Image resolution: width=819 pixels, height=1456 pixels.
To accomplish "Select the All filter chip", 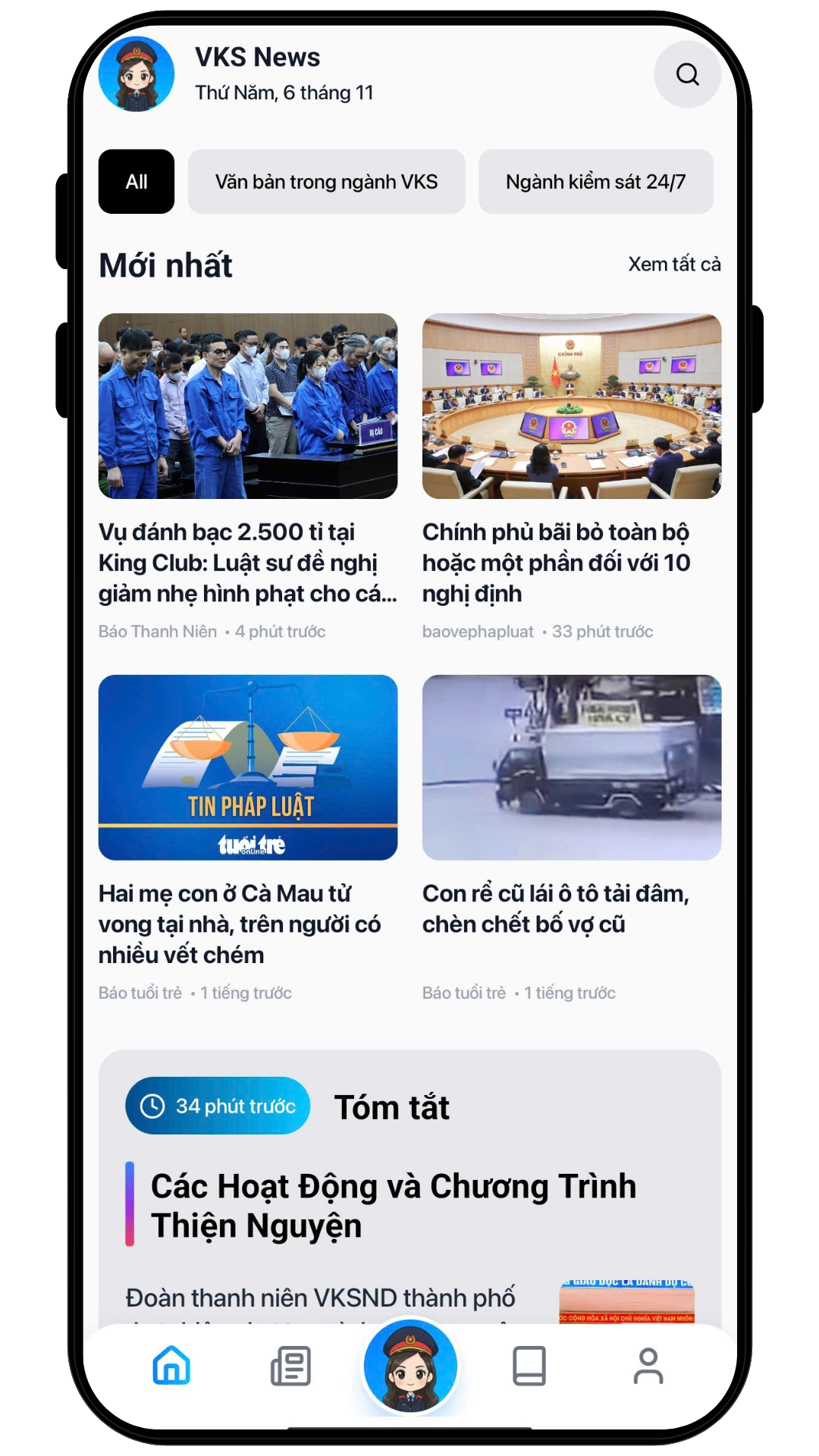I will (136, 181).
